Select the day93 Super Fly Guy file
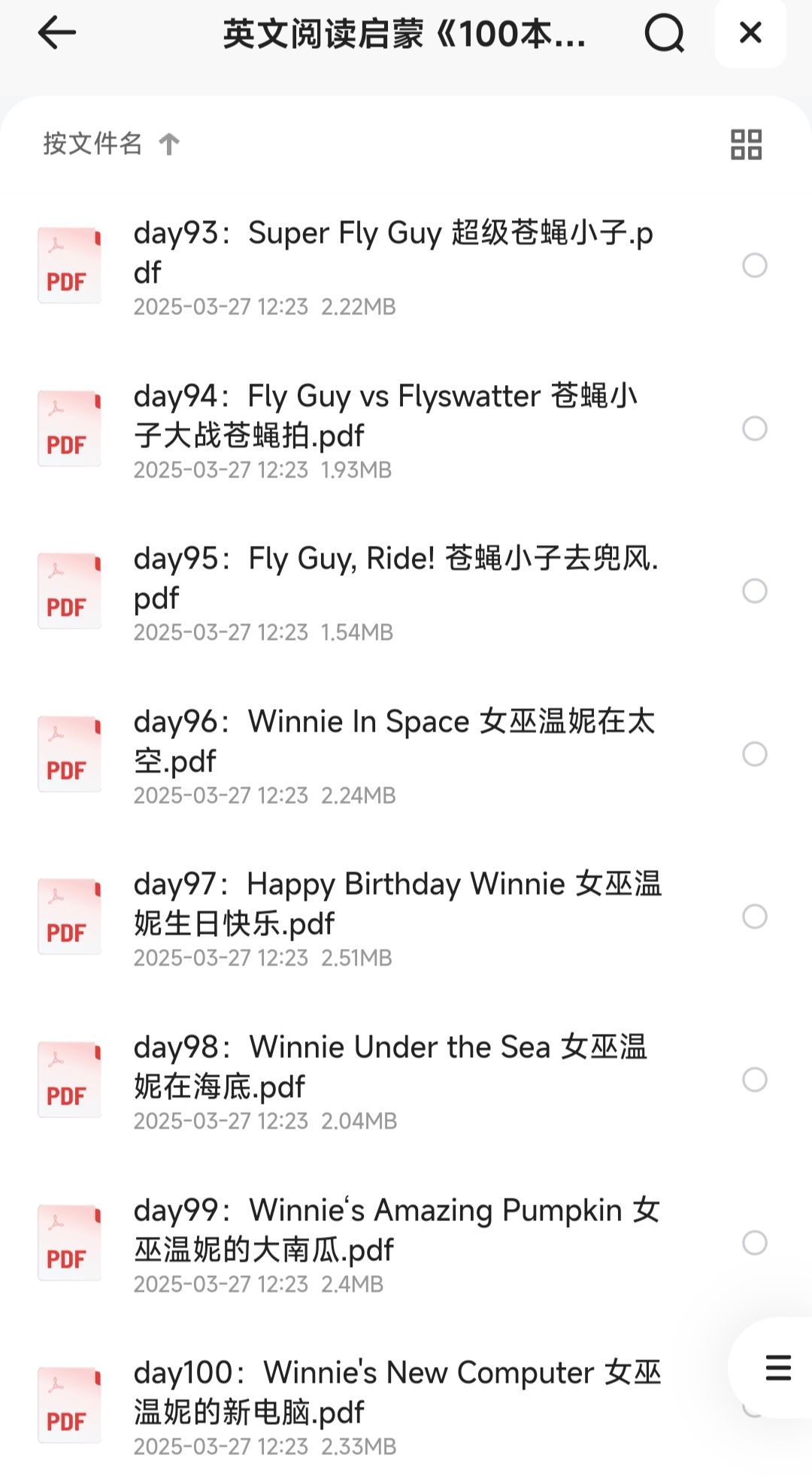The width and height of the screenshot is (812, 1482). pos(754,265)
